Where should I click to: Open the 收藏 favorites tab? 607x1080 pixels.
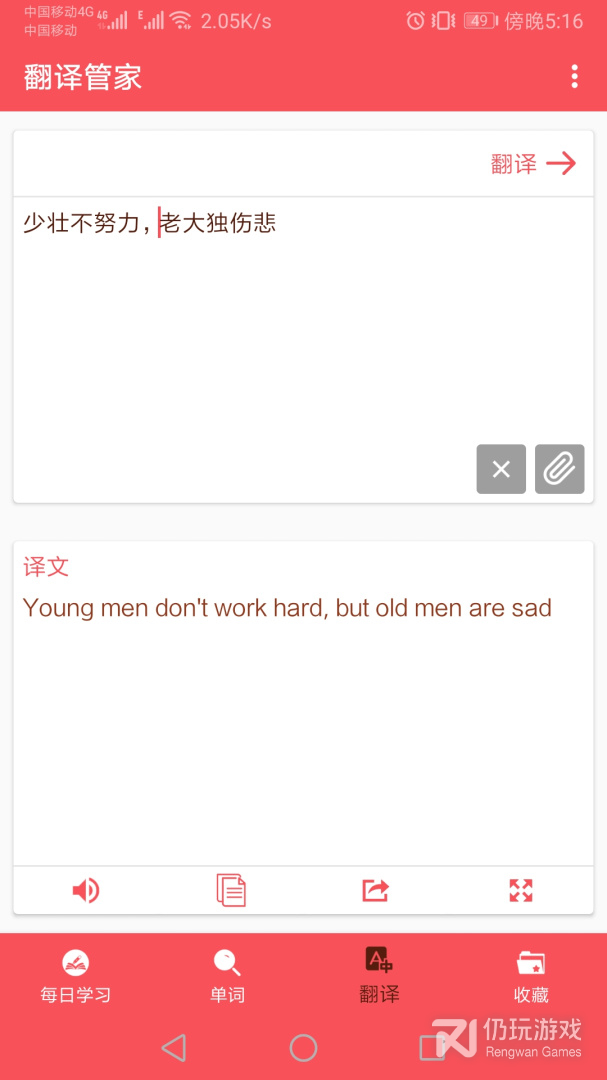click(x=531, y=977)
